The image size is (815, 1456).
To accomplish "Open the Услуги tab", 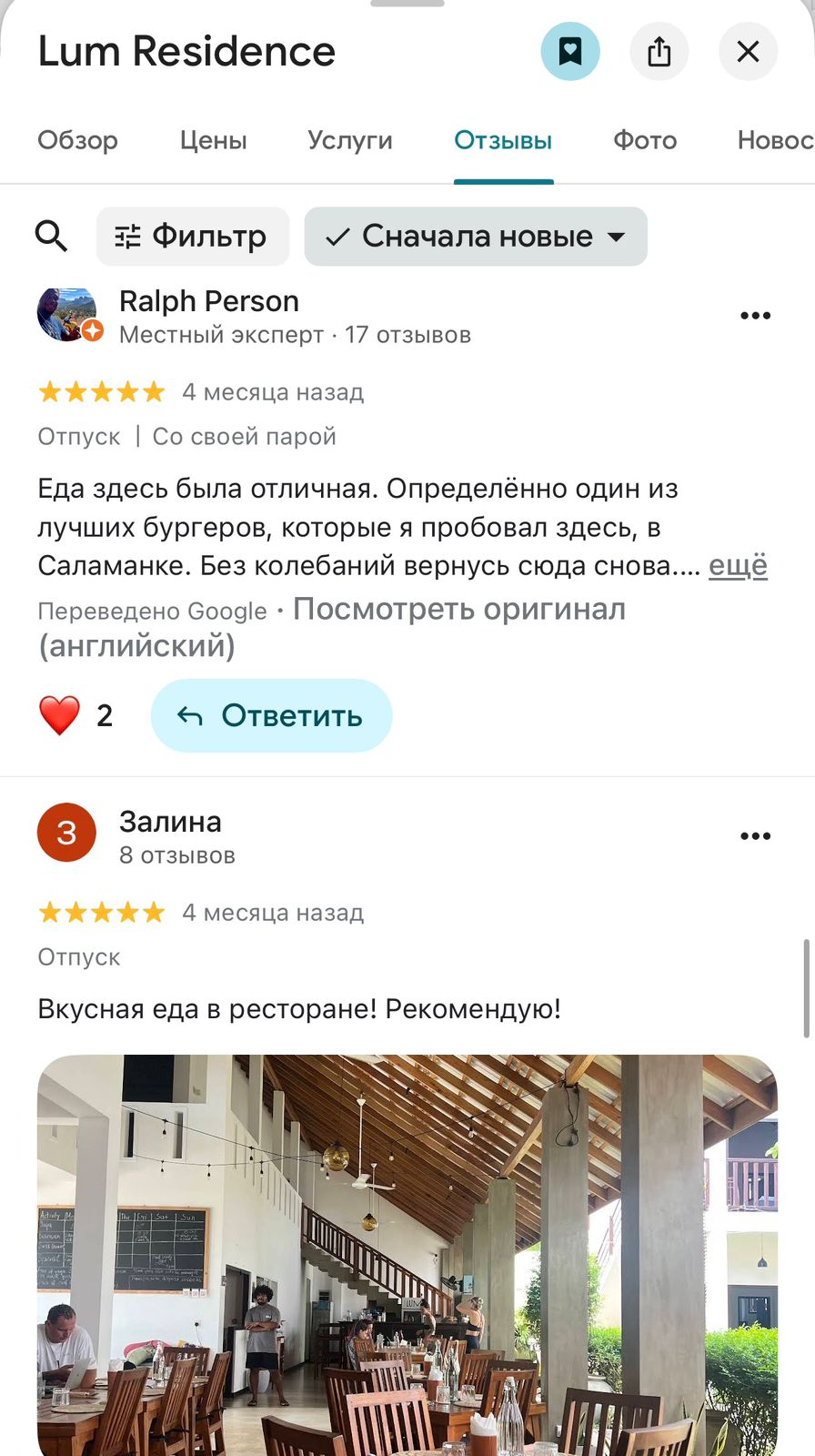I will coord(350,140).
